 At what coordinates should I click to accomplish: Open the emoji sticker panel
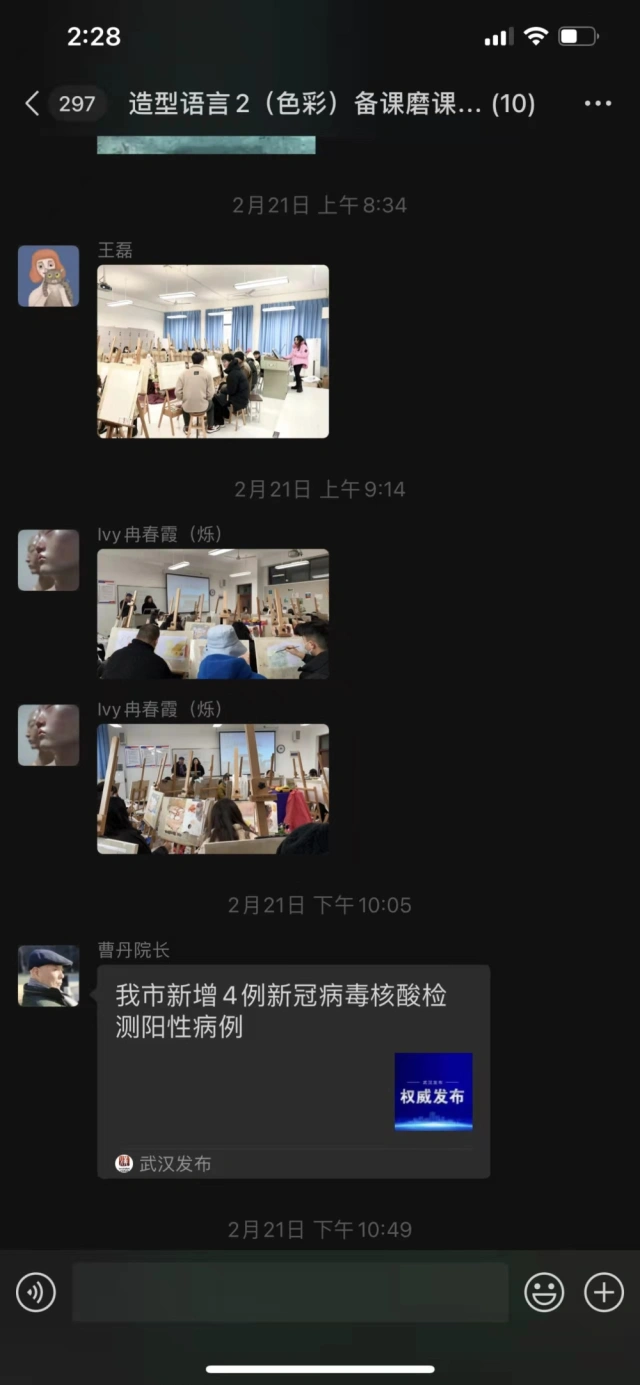click(x=544, y=1293)
